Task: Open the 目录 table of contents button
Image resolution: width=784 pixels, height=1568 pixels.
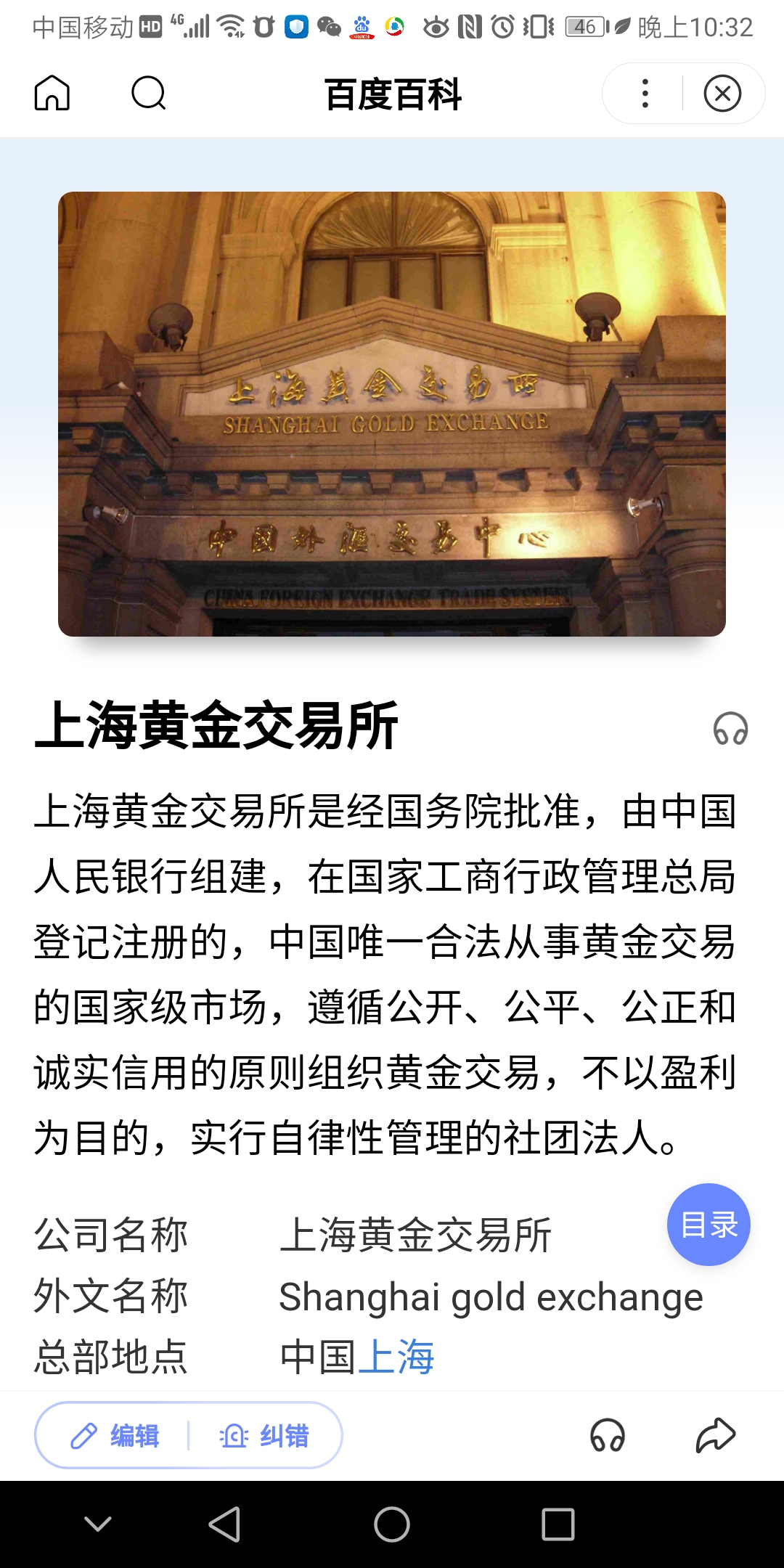Action: [x=709, y=1225]
